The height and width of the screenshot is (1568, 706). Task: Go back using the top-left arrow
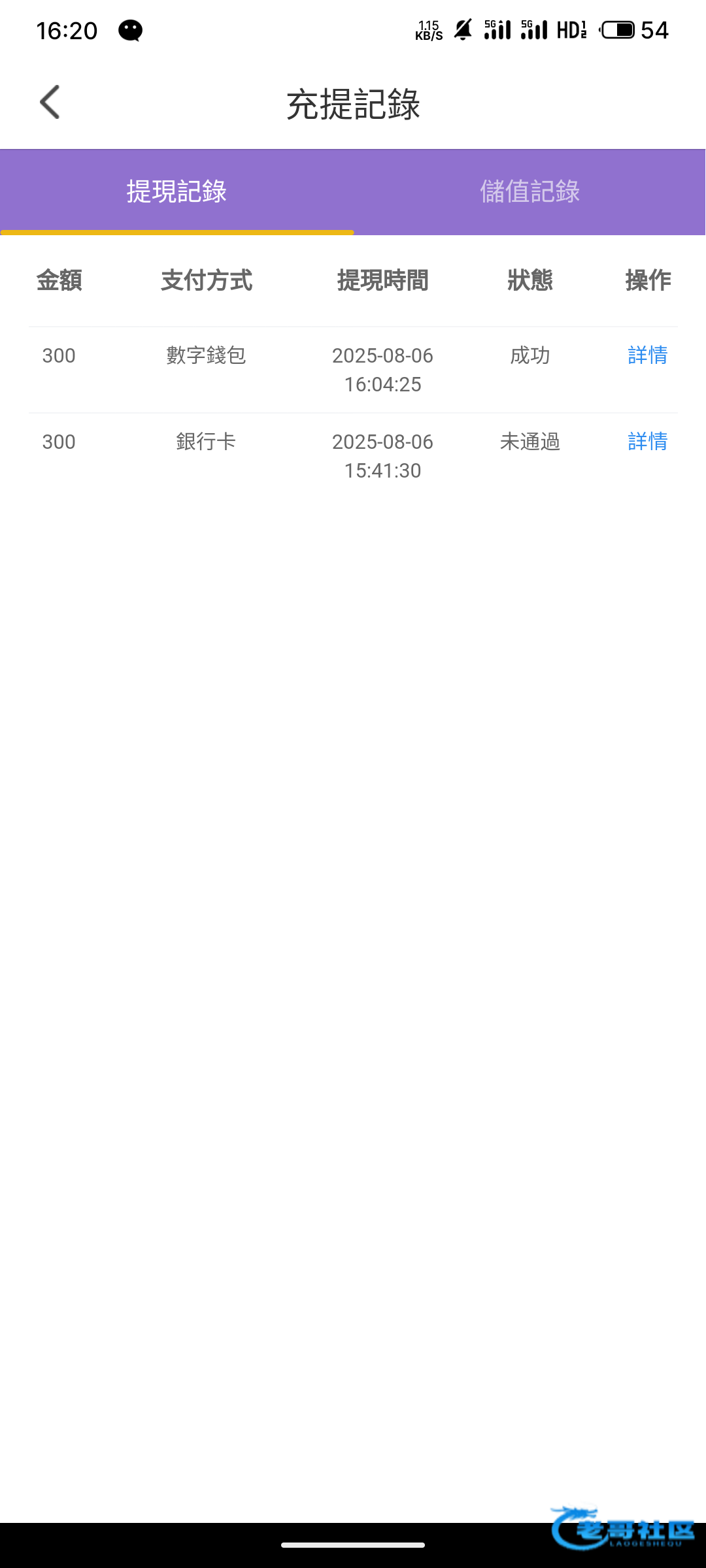50,103
